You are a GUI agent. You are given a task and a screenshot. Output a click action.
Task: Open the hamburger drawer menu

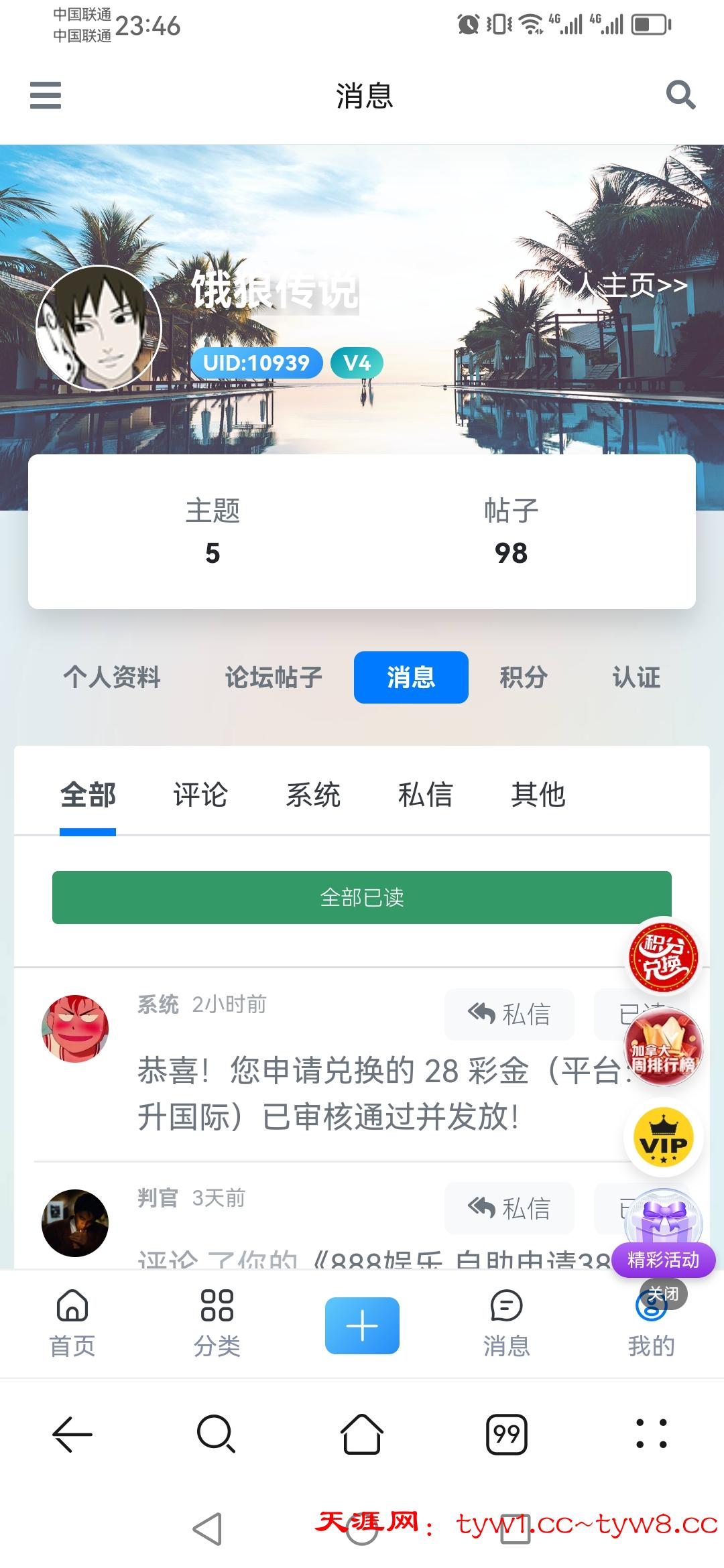coord(46,95)
